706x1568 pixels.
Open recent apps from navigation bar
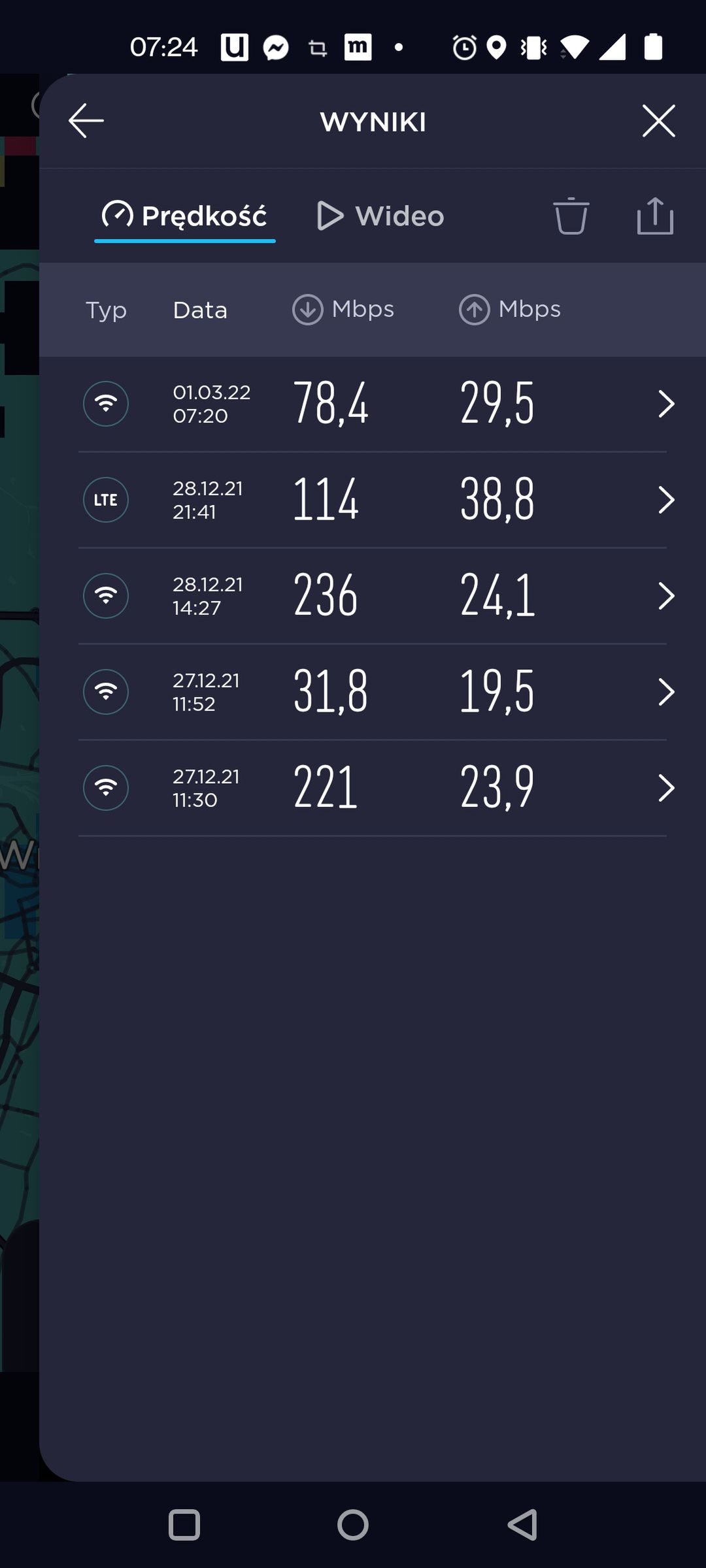[184, 1525]
